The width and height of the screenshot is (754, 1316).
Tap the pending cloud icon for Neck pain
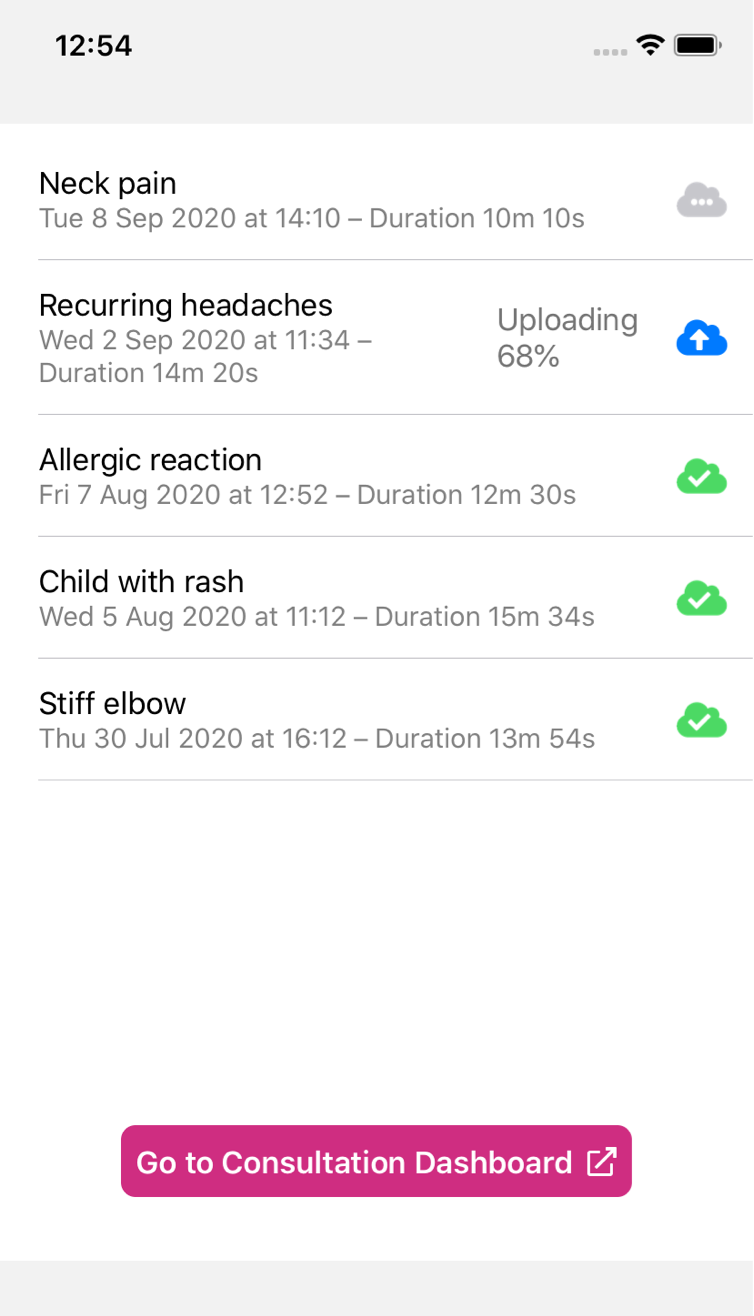point(702,201)
